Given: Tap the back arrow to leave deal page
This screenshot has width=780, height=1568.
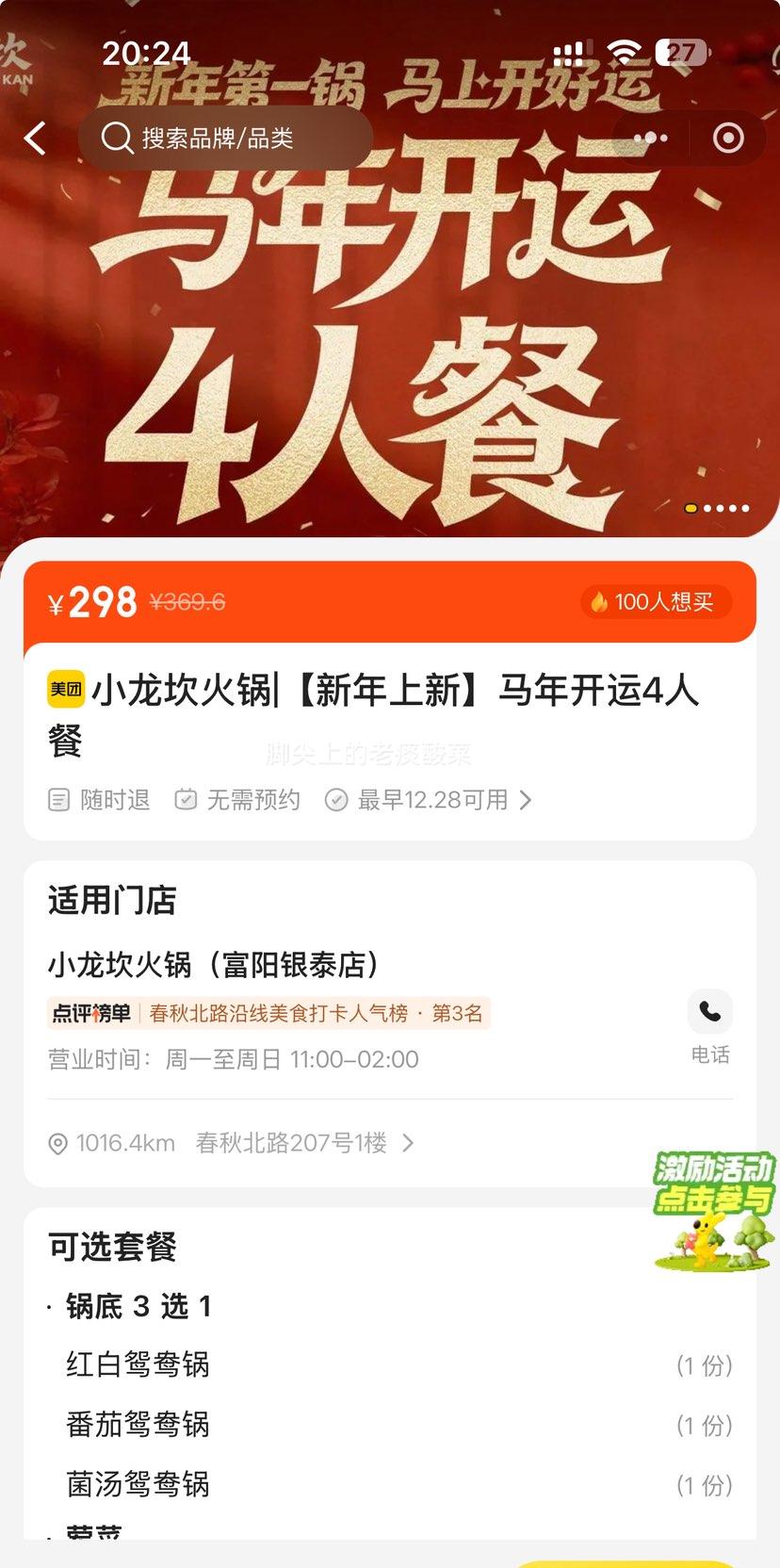Looking at the screenshot, I should pyautogui.click(x=35, y=138).
